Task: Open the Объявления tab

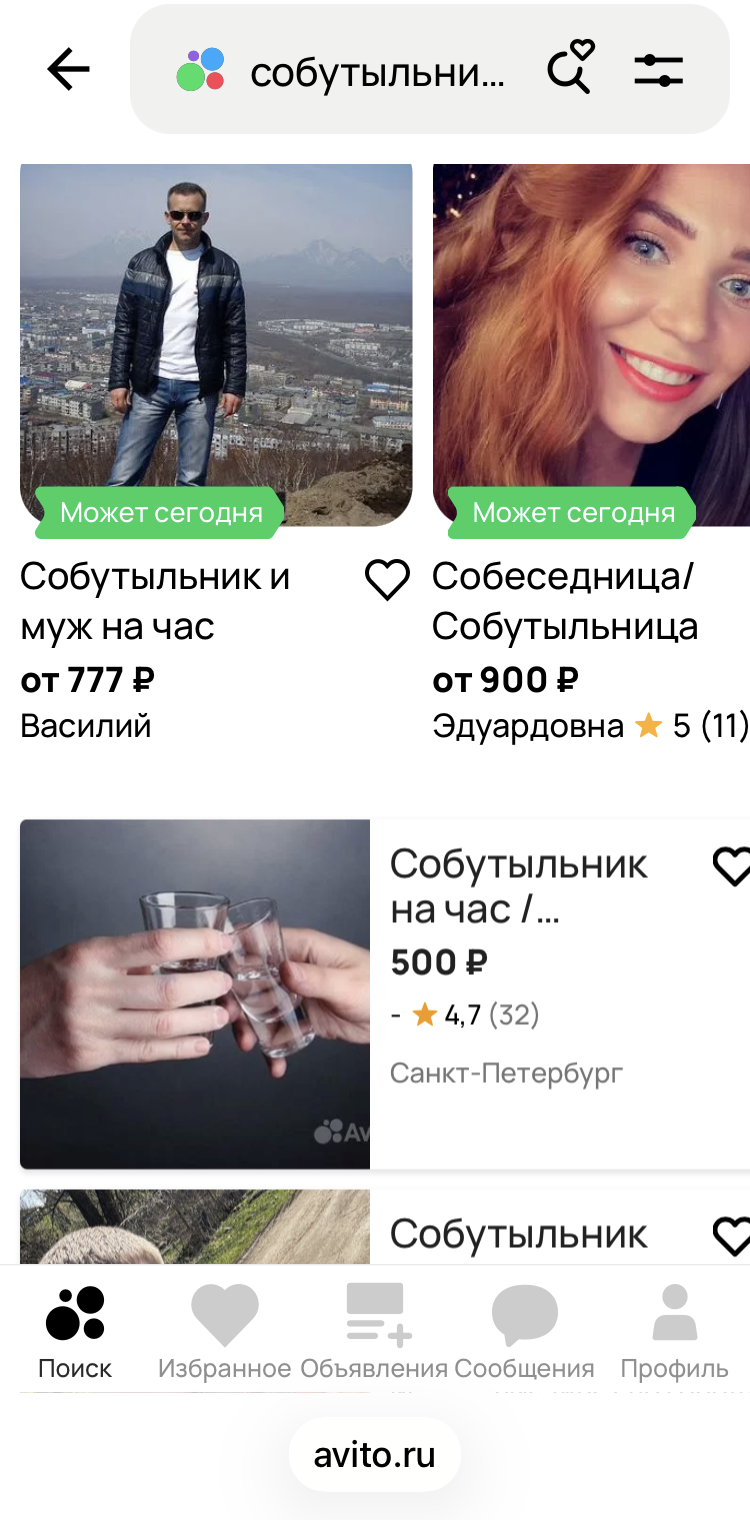Action: coord(374,1331)
